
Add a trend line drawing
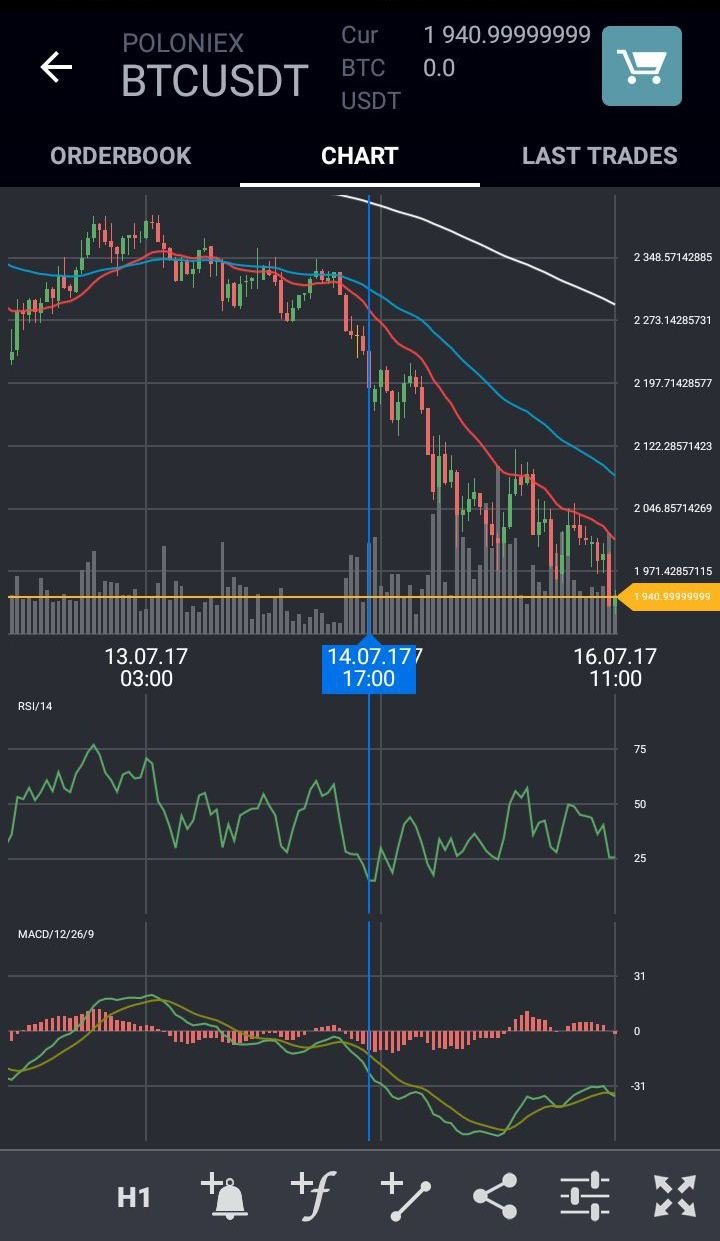(x=405, y=1196)
